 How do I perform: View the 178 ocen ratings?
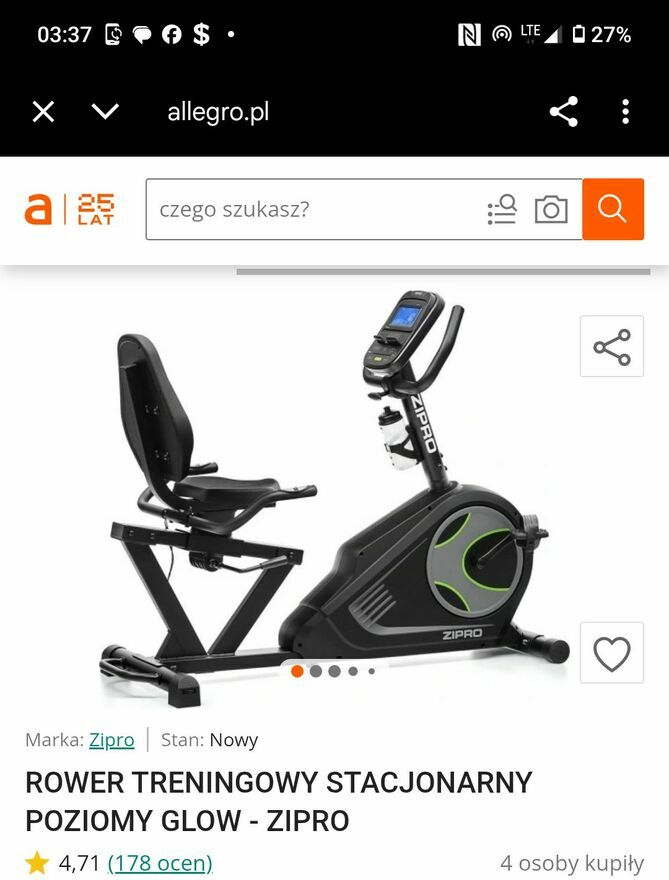(160, 862)
